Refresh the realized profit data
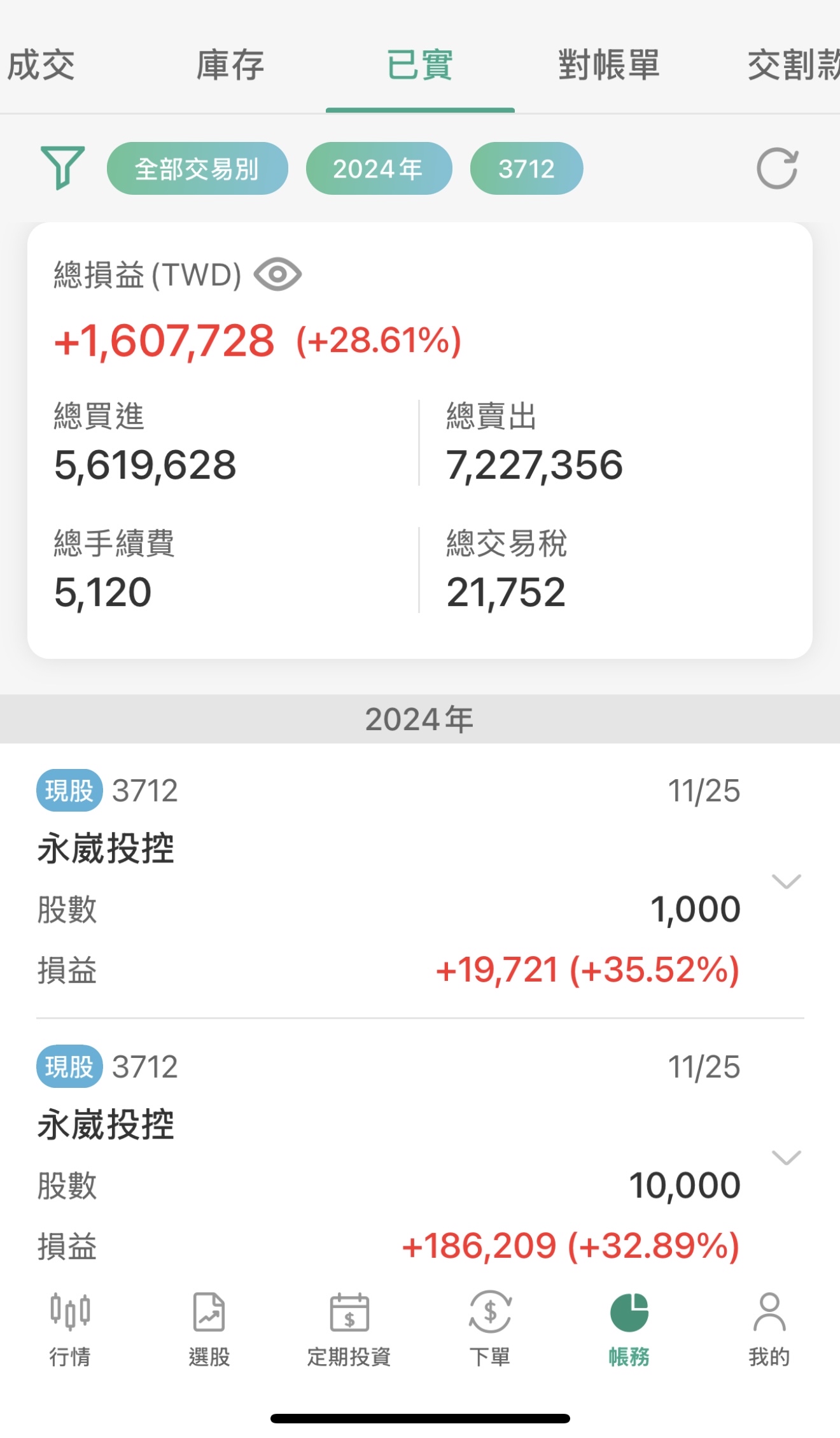 [778, 168]
